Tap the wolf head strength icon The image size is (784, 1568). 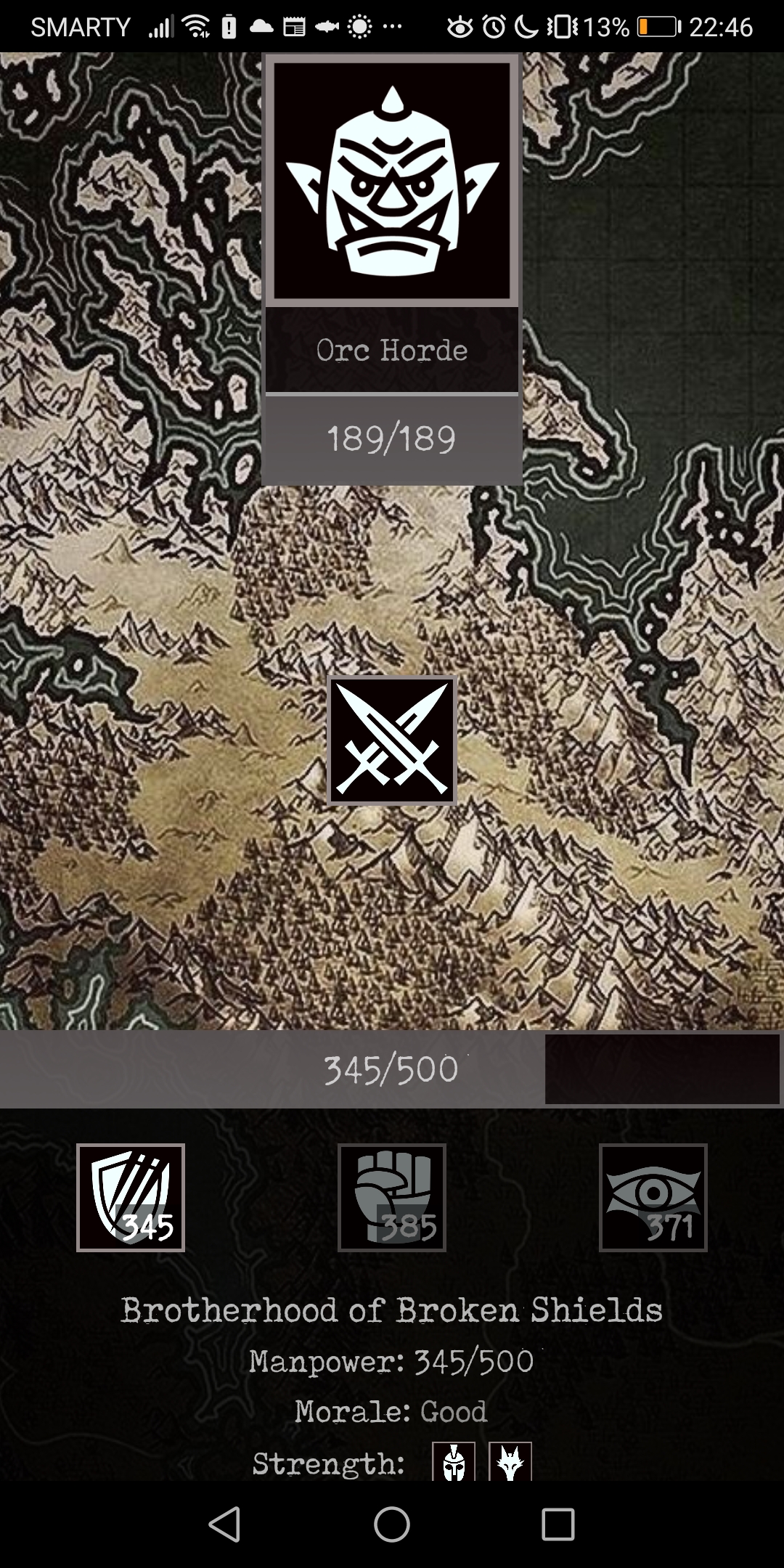510,1462
